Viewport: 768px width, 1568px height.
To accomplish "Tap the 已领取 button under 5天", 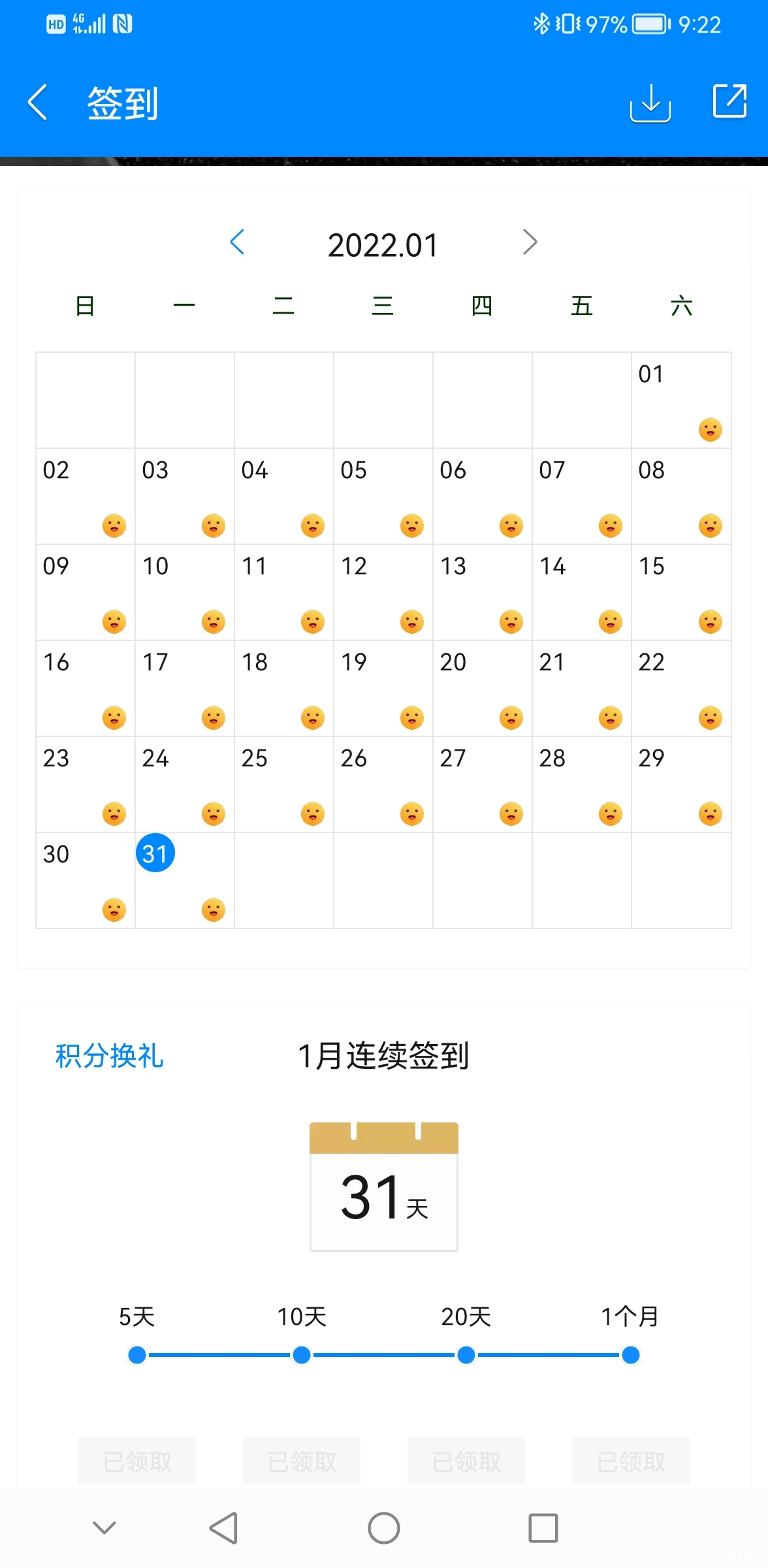I will click(137, 1461).
